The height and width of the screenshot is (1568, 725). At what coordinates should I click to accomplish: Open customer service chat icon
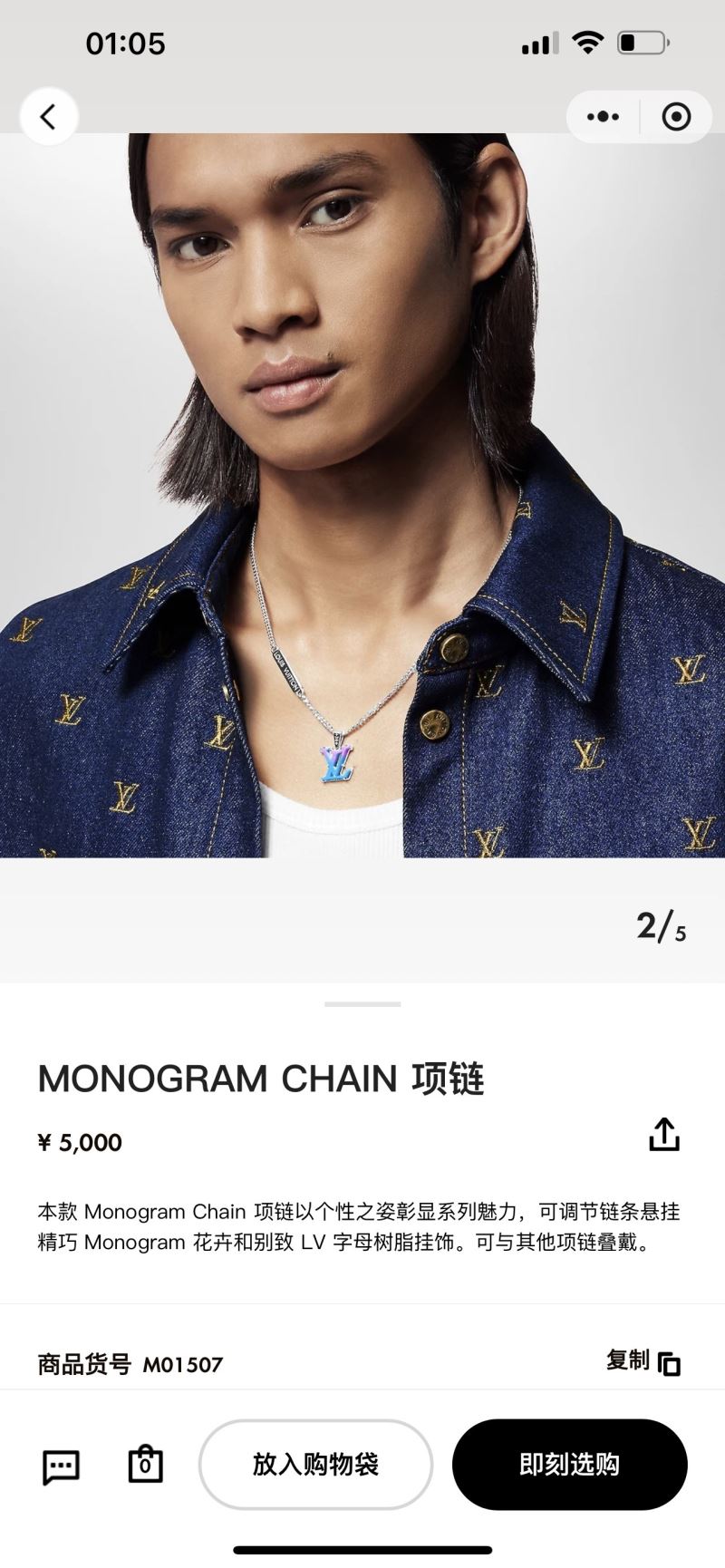pos(59,1466)
